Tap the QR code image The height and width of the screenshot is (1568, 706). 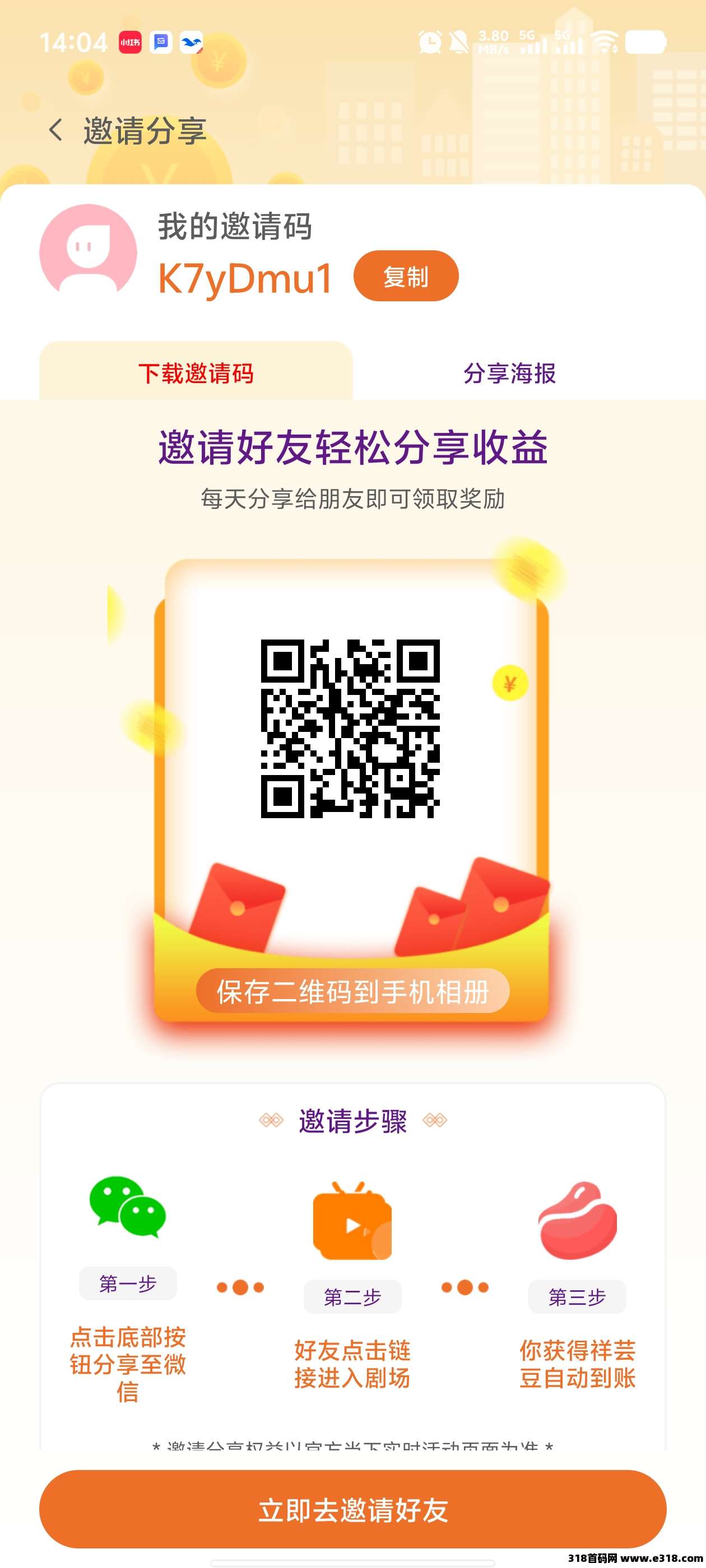click(352, 727)
